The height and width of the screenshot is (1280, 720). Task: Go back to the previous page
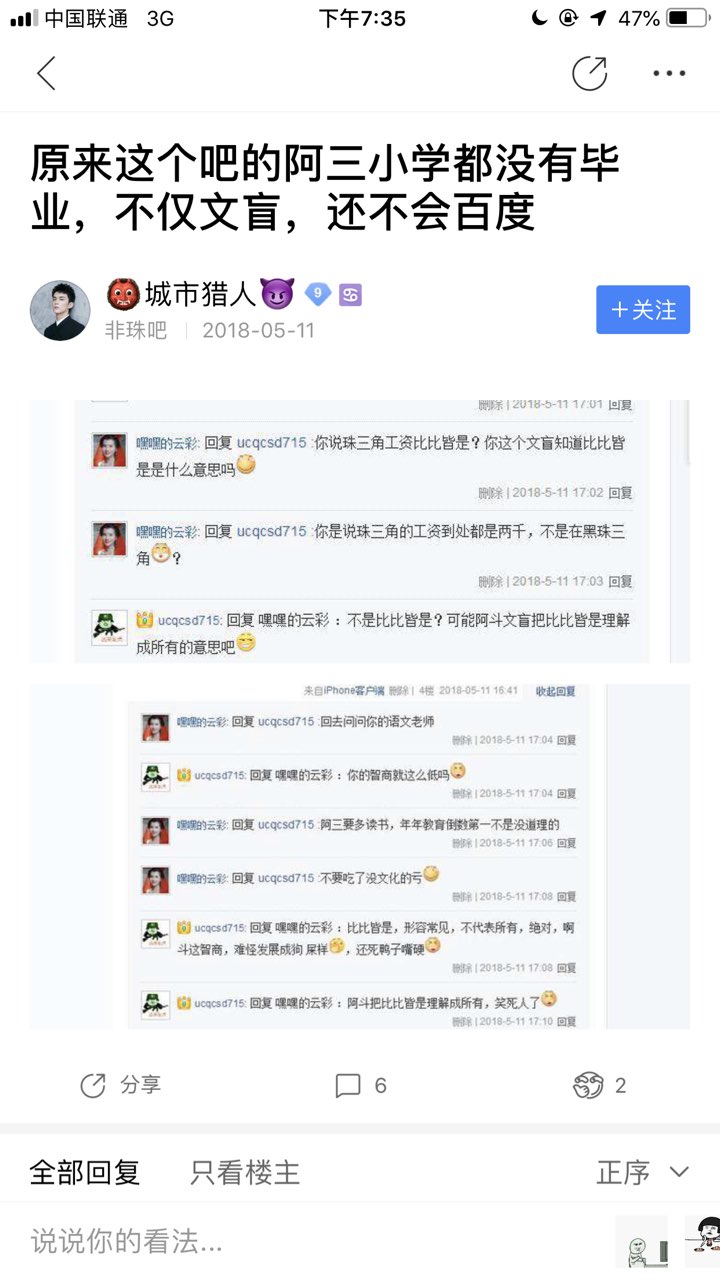46,73
